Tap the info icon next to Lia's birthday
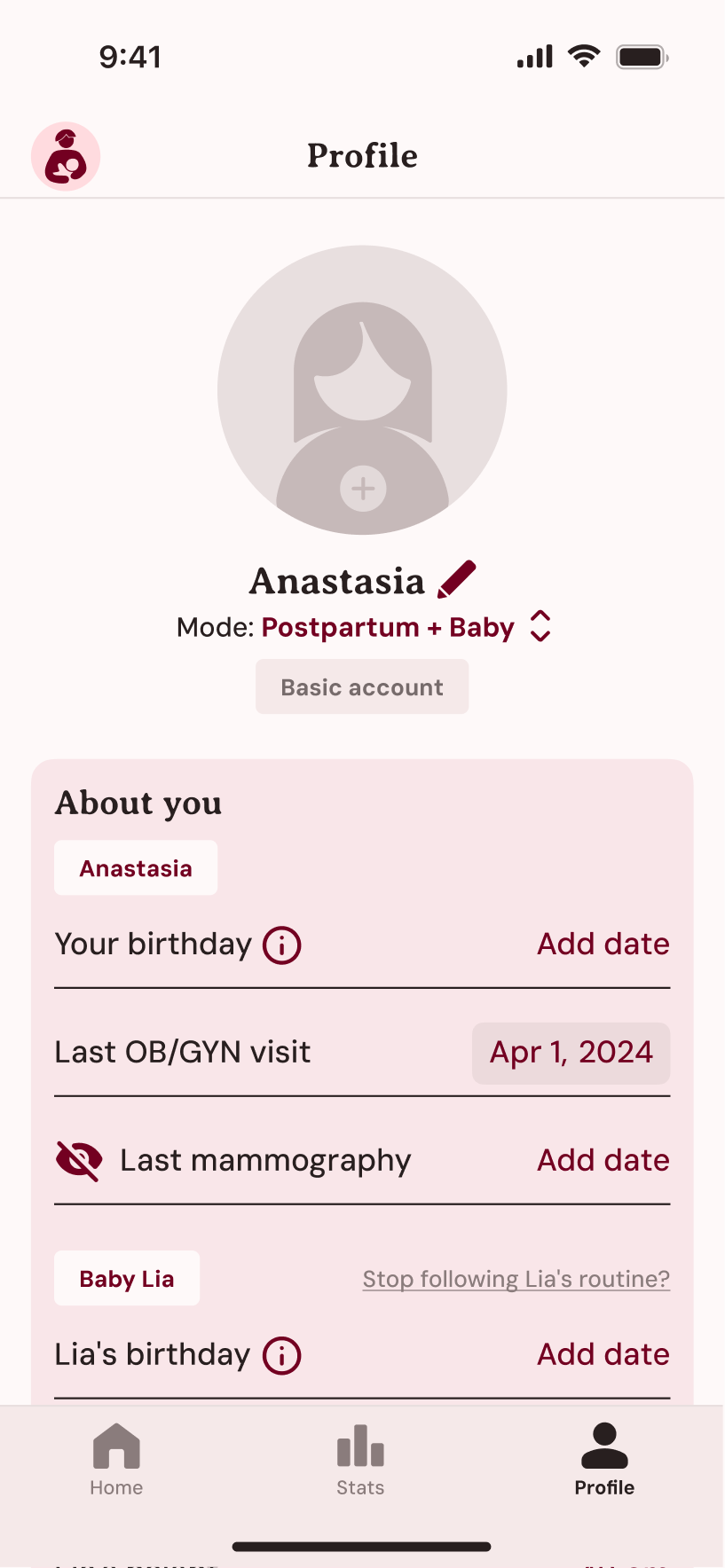The width and height of the screenshot is (725, 1568). (281, 1356)
